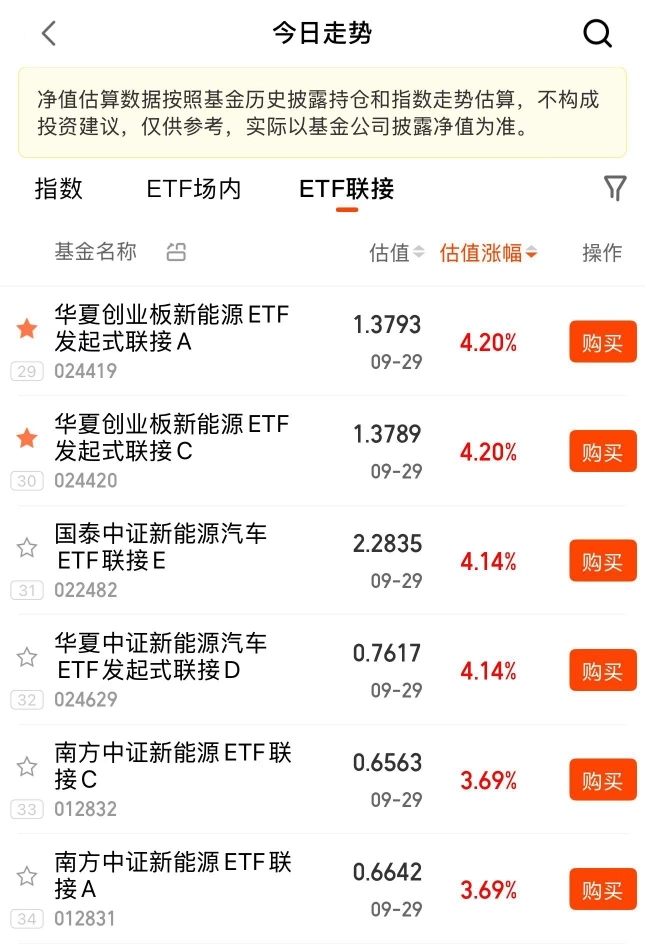Favorite 国泰中证新能源汽车ETF联接E with star
645x949 pixels.
click(x=27, y=547)
